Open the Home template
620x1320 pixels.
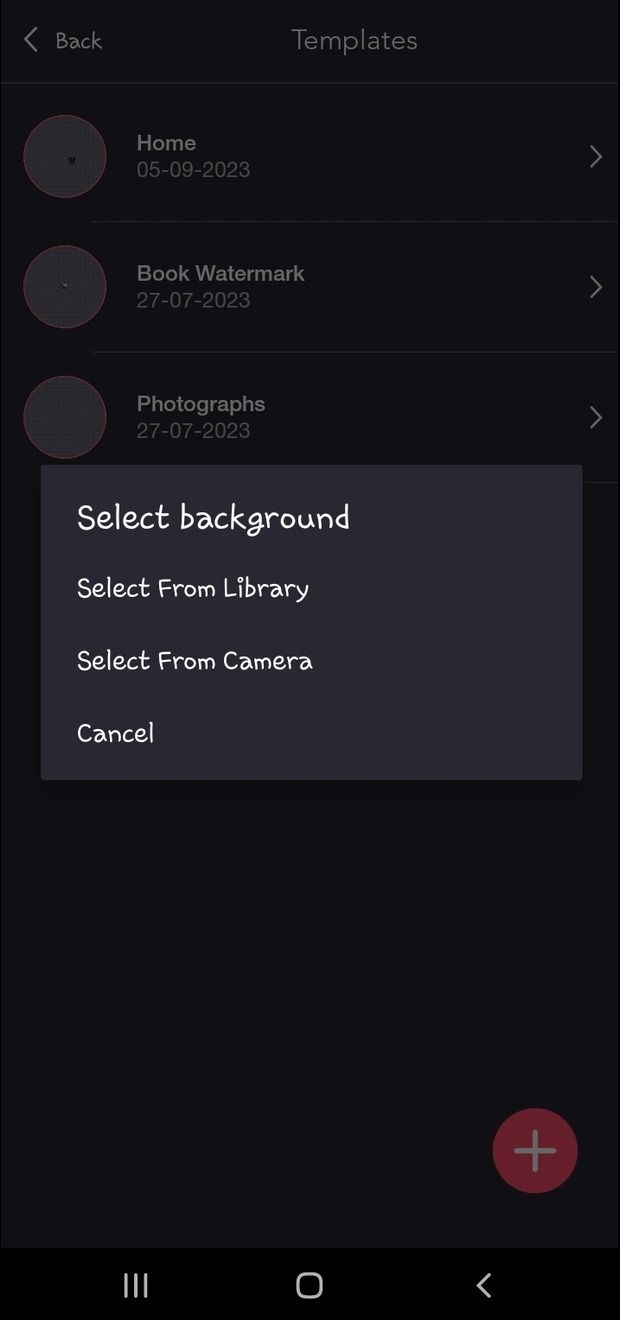(310, 157)
